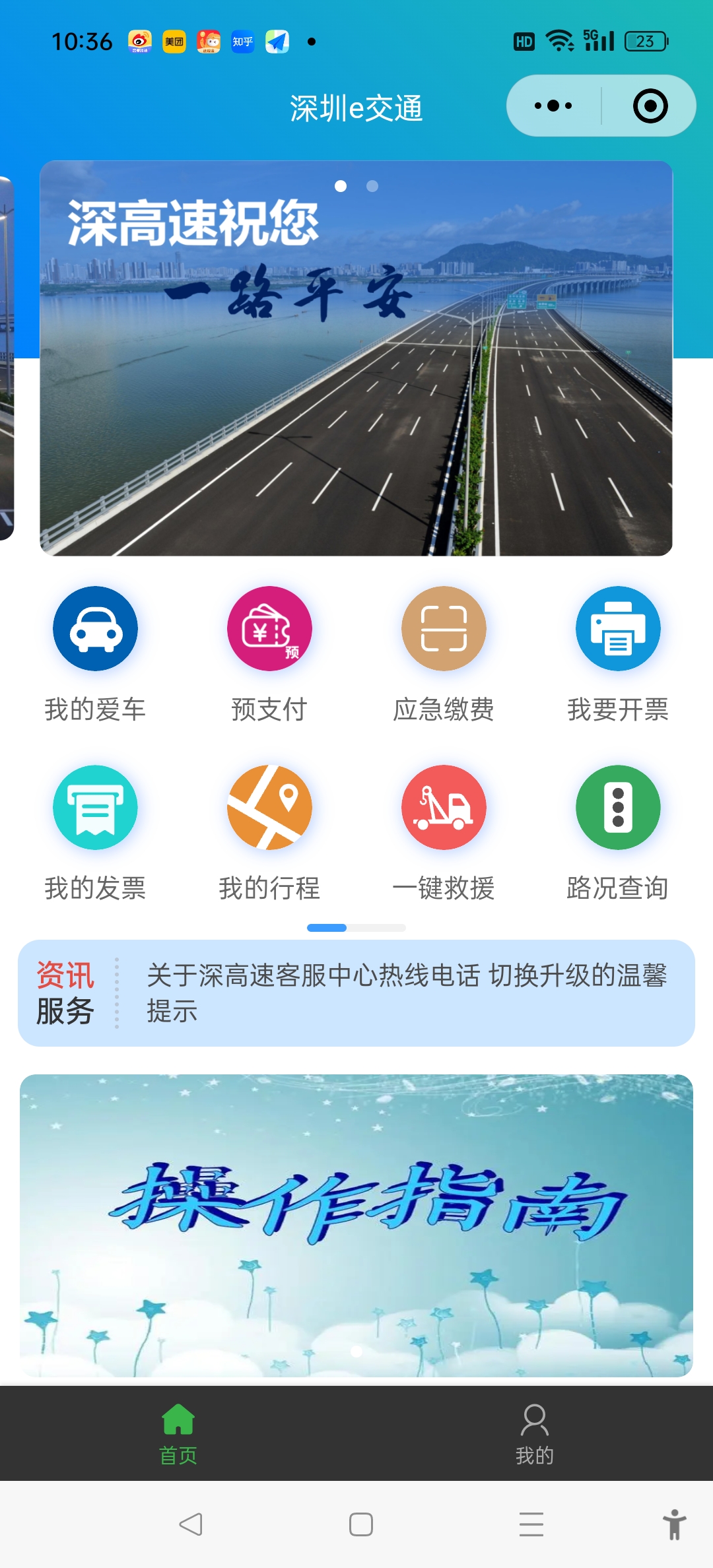Open the system recent apps
Screen dimensions: 713x1568
[x=531, y=1524]
